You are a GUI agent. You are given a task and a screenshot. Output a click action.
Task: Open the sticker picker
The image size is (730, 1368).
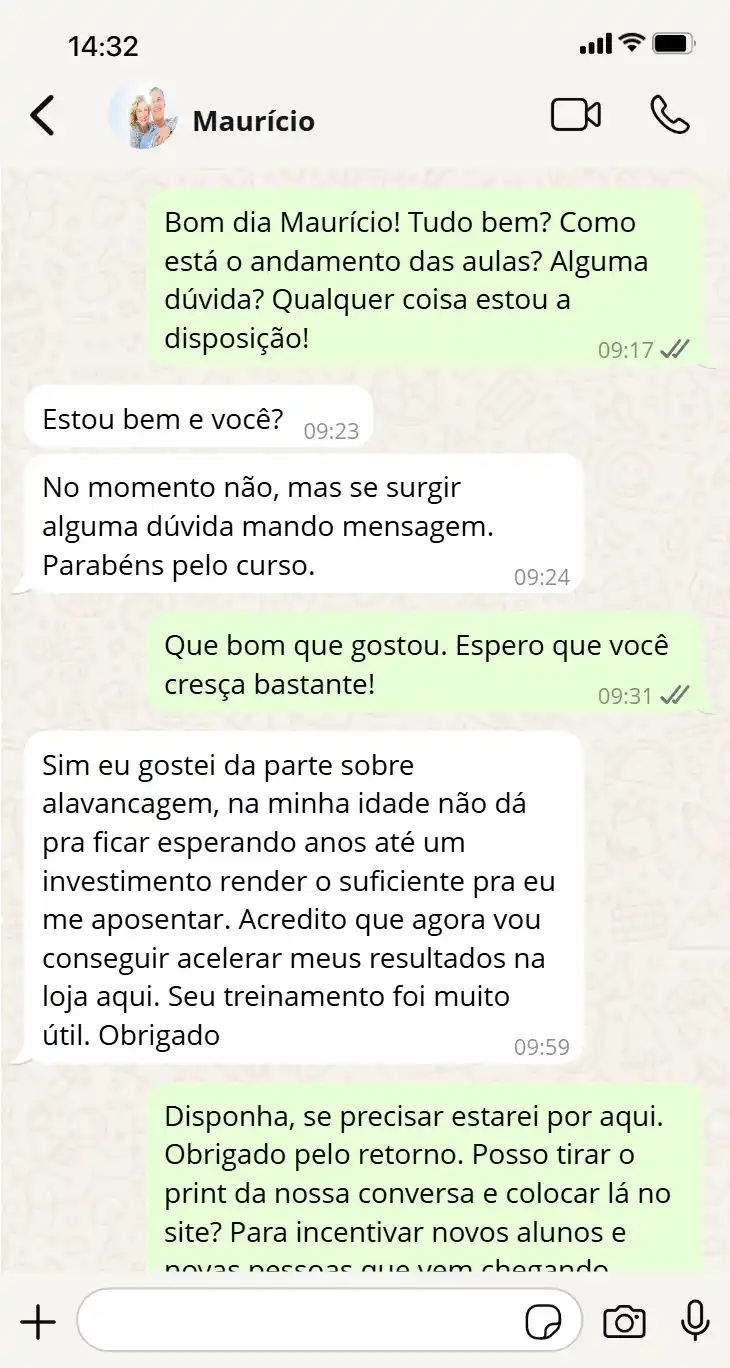click(x=543, y=1323)
